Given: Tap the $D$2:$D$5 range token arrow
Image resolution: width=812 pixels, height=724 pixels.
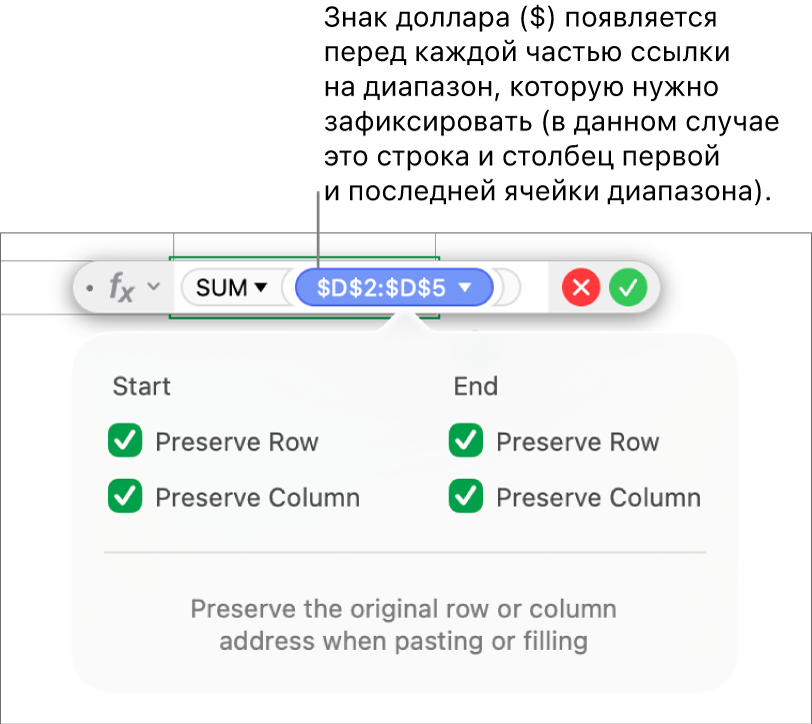Looking at the screenshot, I should coord(465,288).
